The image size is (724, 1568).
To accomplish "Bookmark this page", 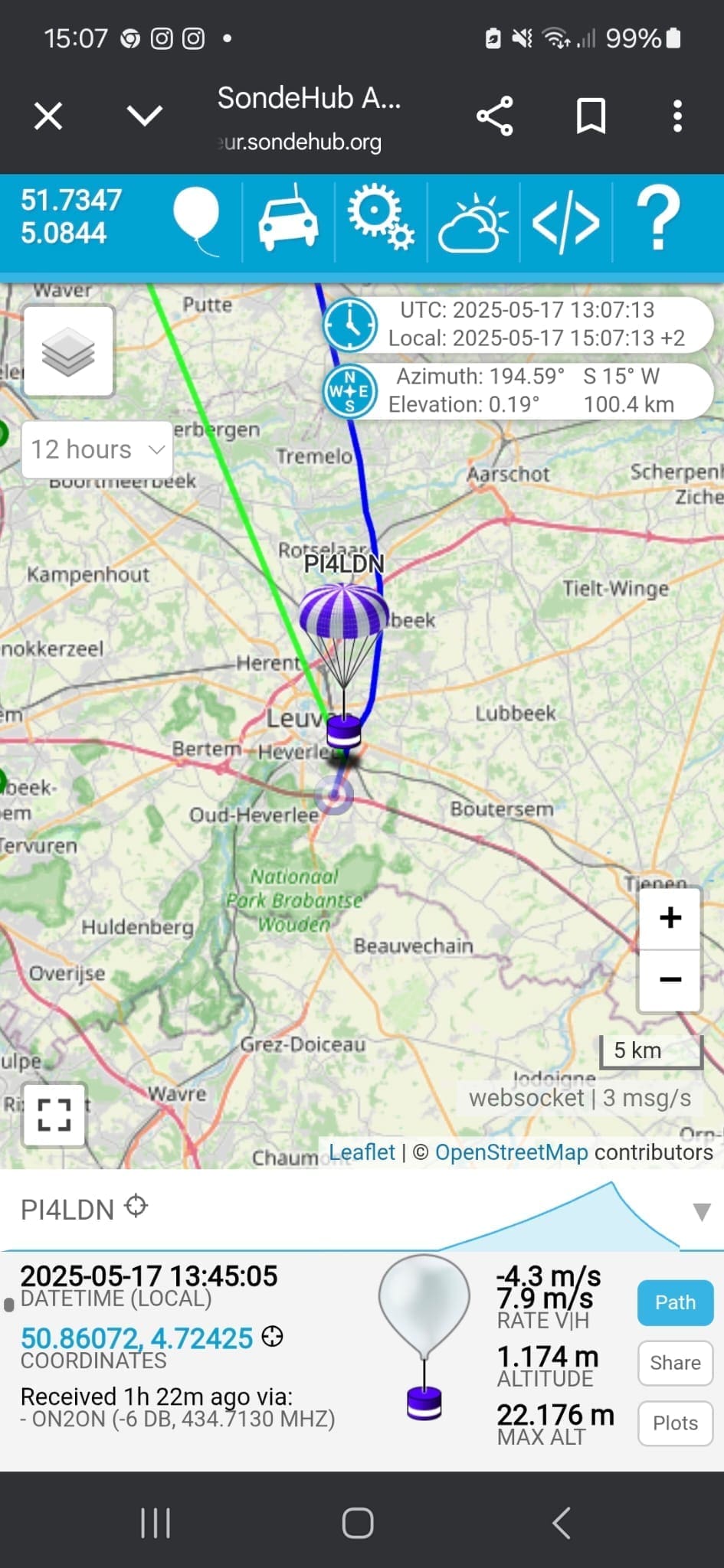I will point(591,116).
